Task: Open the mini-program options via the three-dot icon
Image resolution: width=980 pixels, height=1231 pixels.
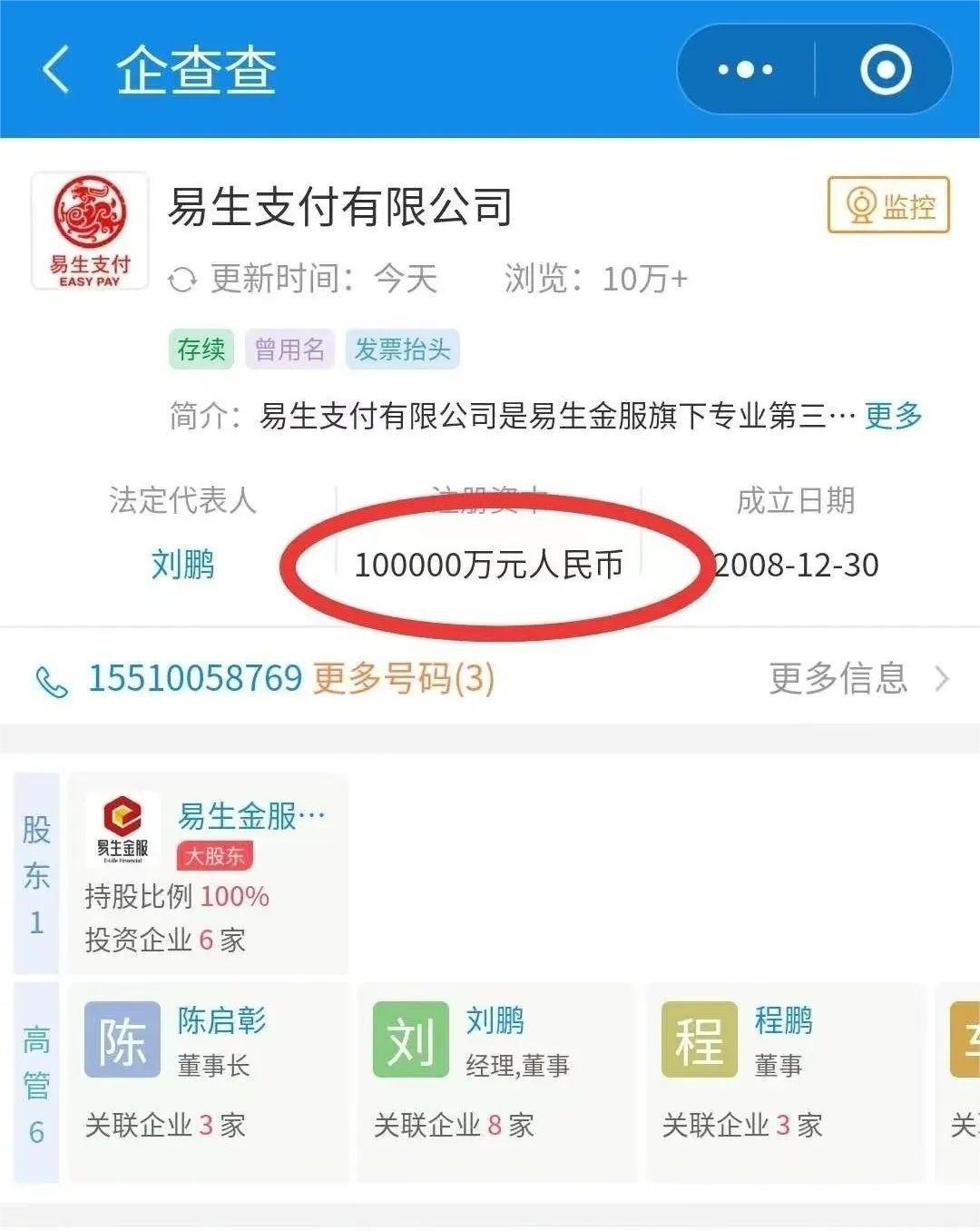Action: 746,68
